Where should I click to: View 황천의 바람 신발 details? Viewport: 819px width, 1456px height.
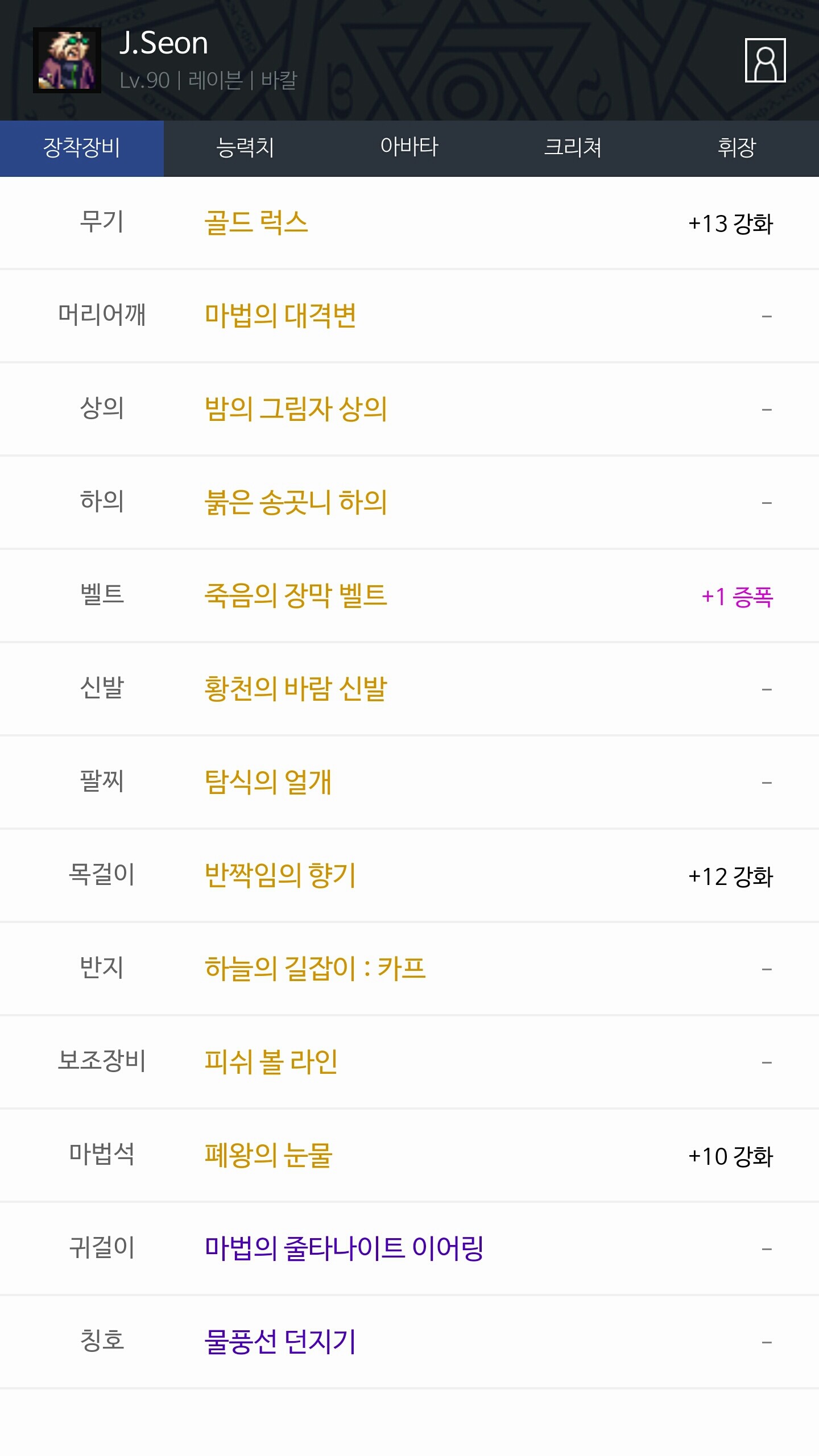[296, 689]
